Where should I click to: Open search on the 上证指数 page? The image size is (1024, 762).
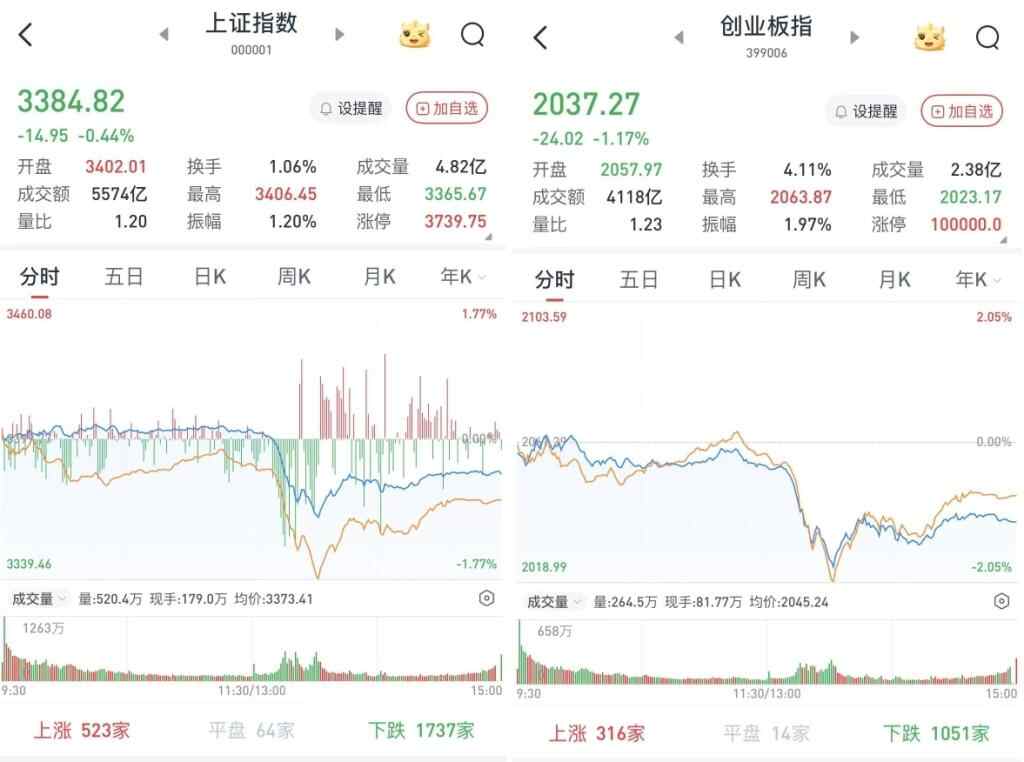(472, 35)
